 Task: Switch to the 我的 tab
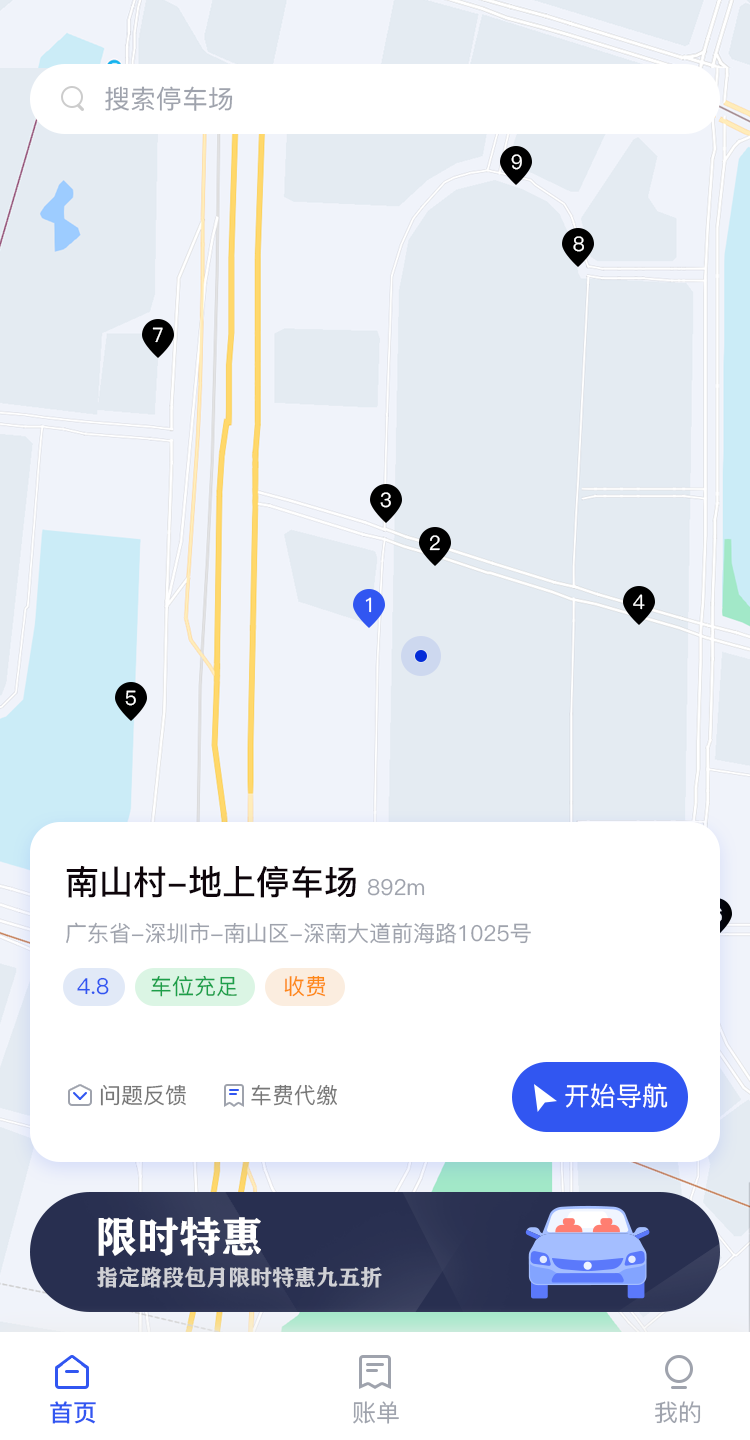pyautogui.click(x=678, y=1389)
